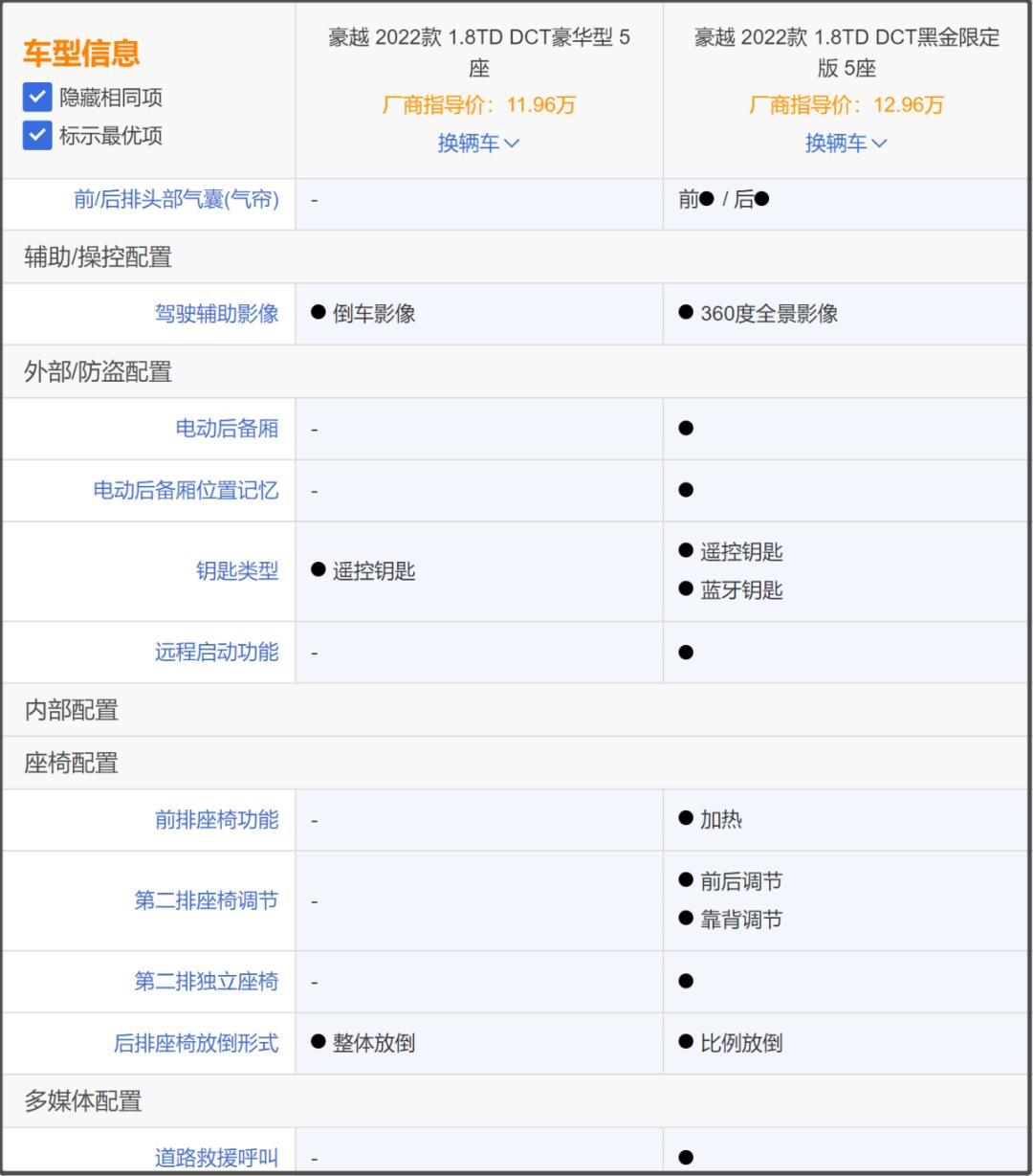The width and height of the screenshot is (1033, 1176).
Task: Open the 第二排独立座椅 link
Action: [x=208, y=981]
